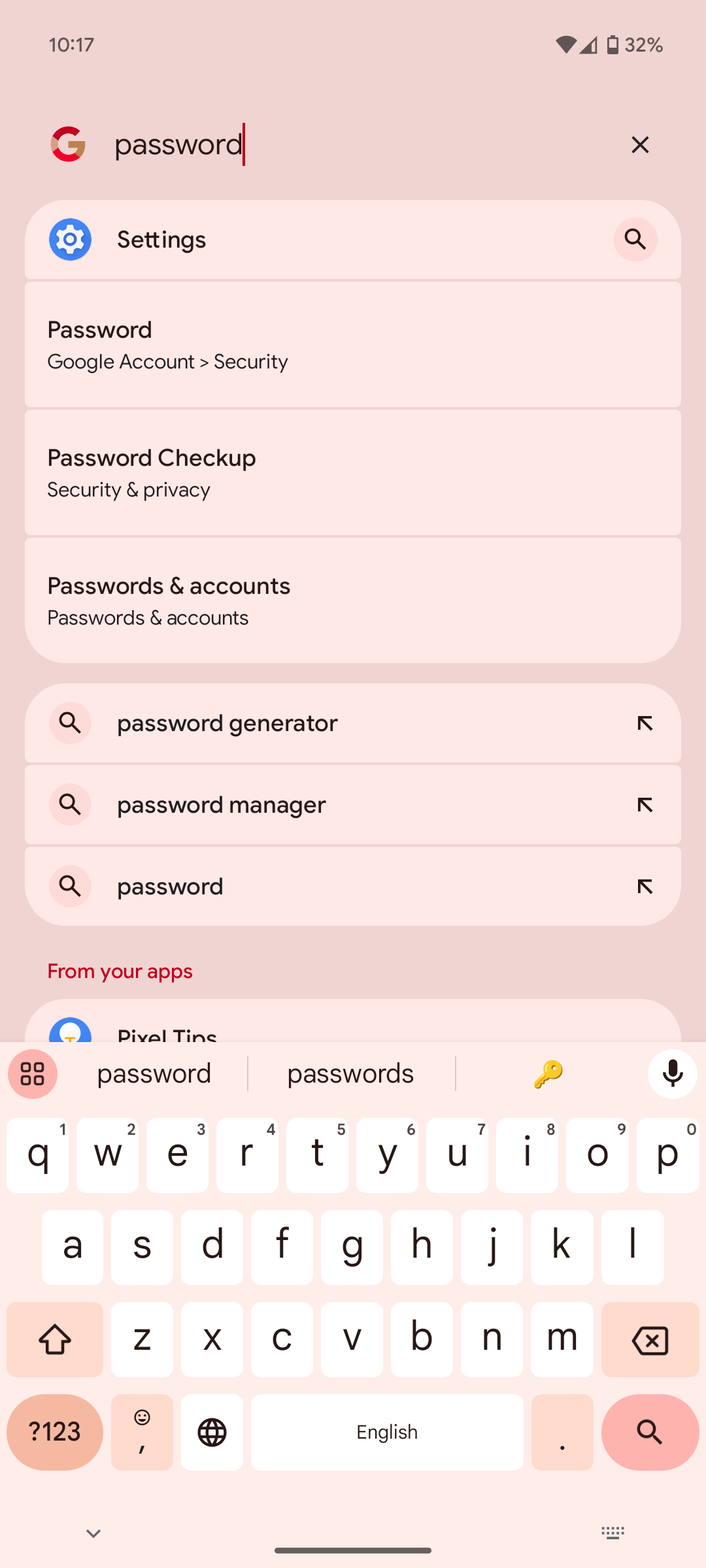Image resolution: width=706 pixels, height=1568 pixels.
Task: Activate voice input with the microphone icon
Action: (x=671, y=1073)
